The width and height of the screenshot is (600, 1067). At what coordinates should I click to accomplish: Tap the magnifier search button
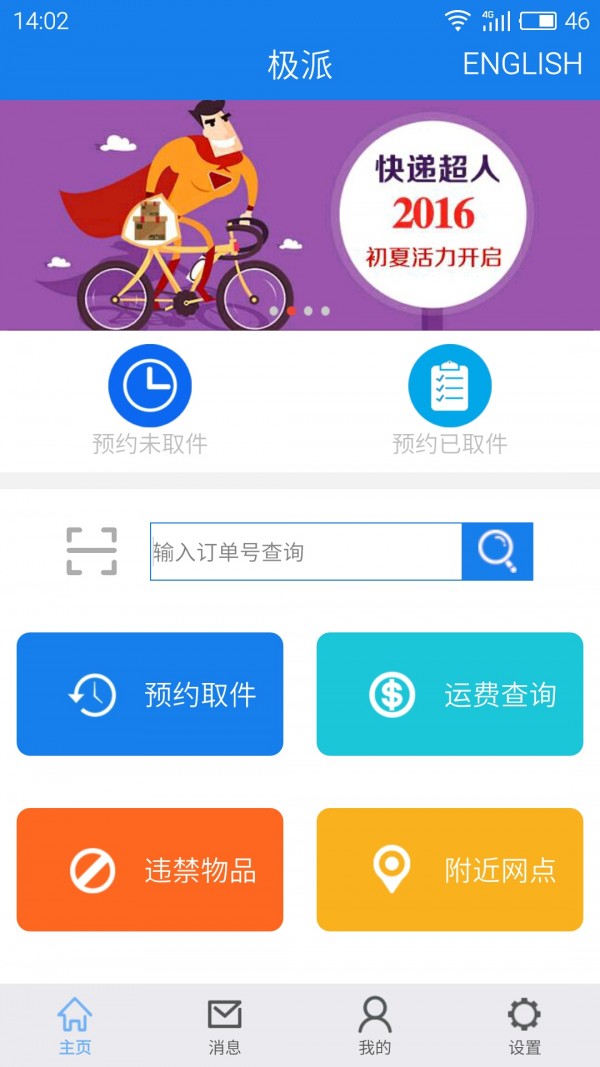point(497,551)
